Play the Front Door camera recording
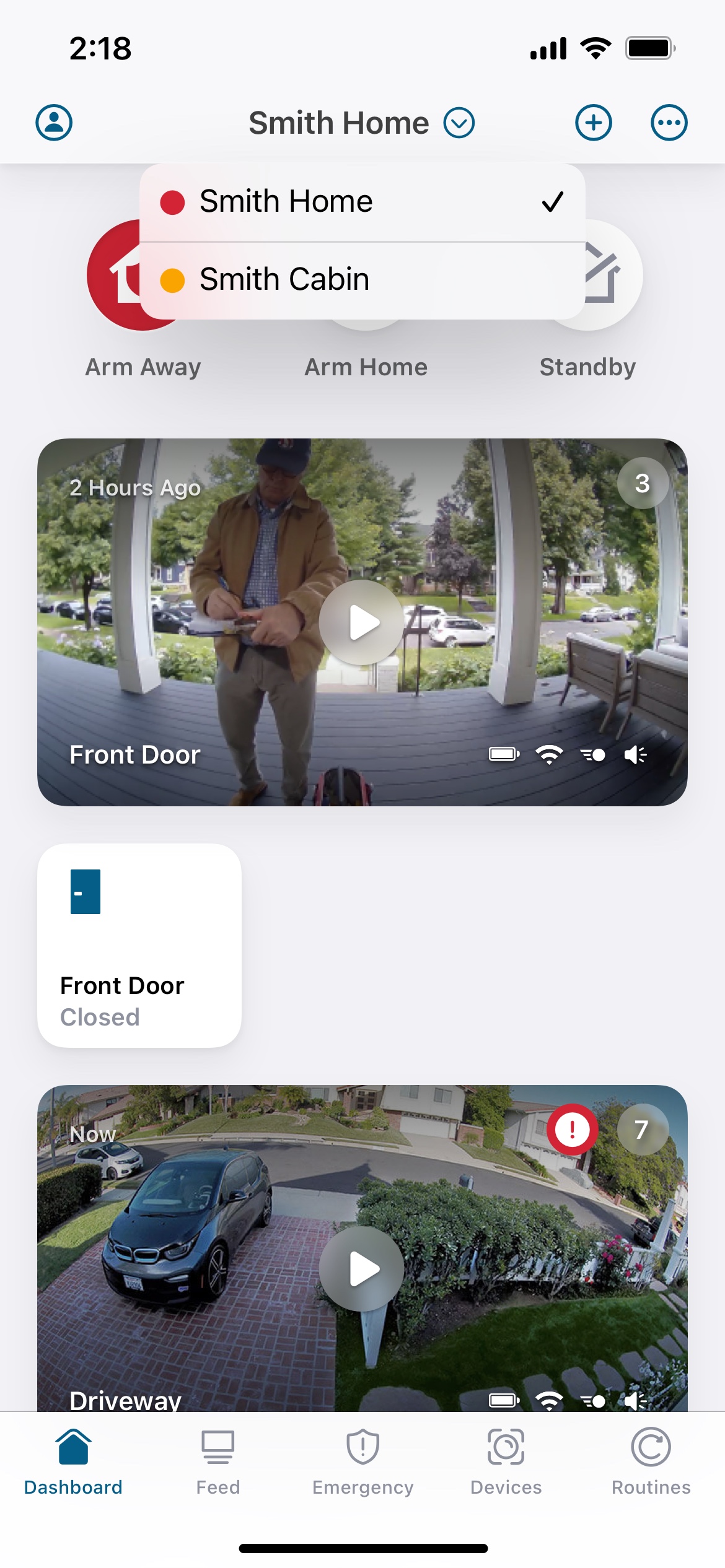 tap(362, 622)
